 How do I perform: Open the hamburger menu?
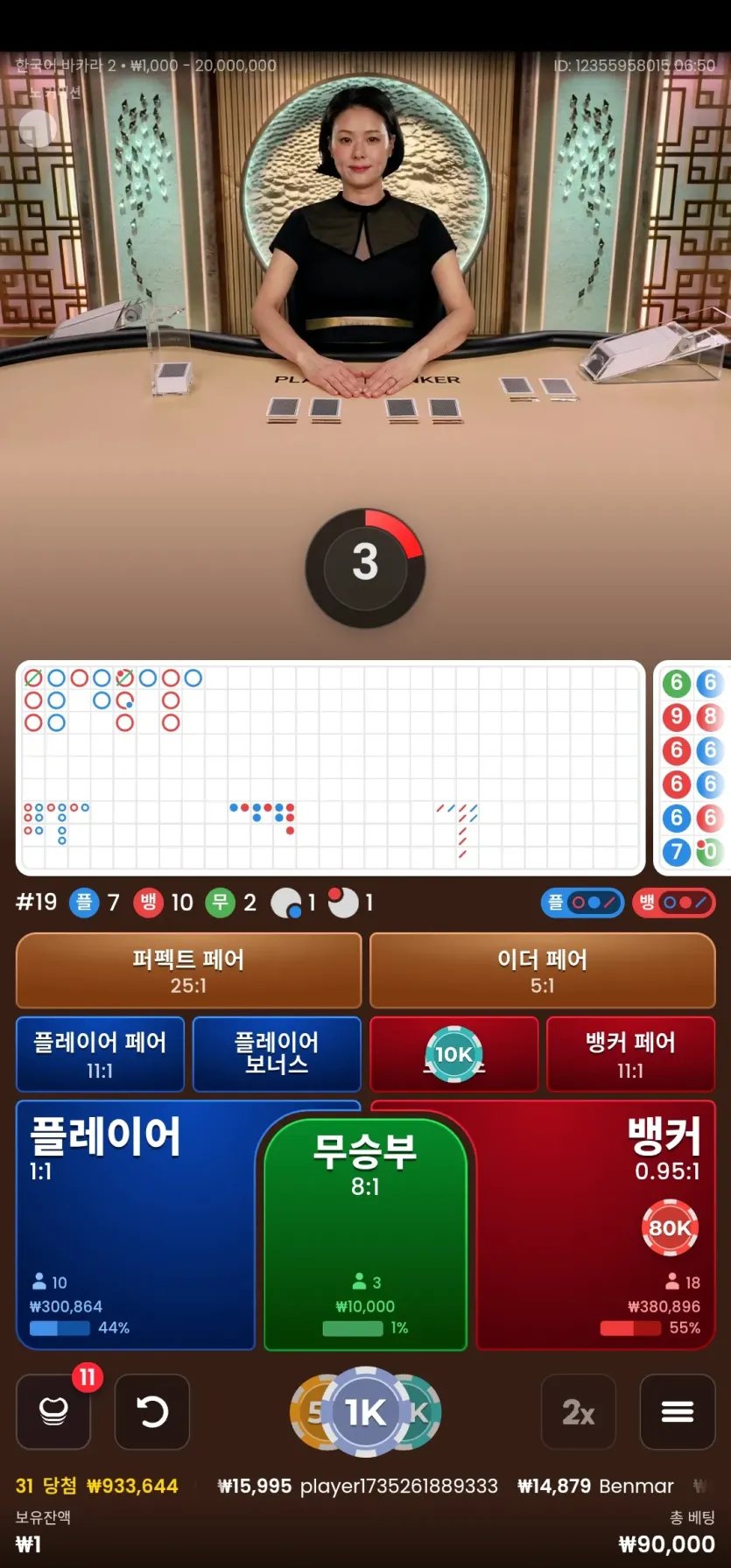(x=678, y=1411)
